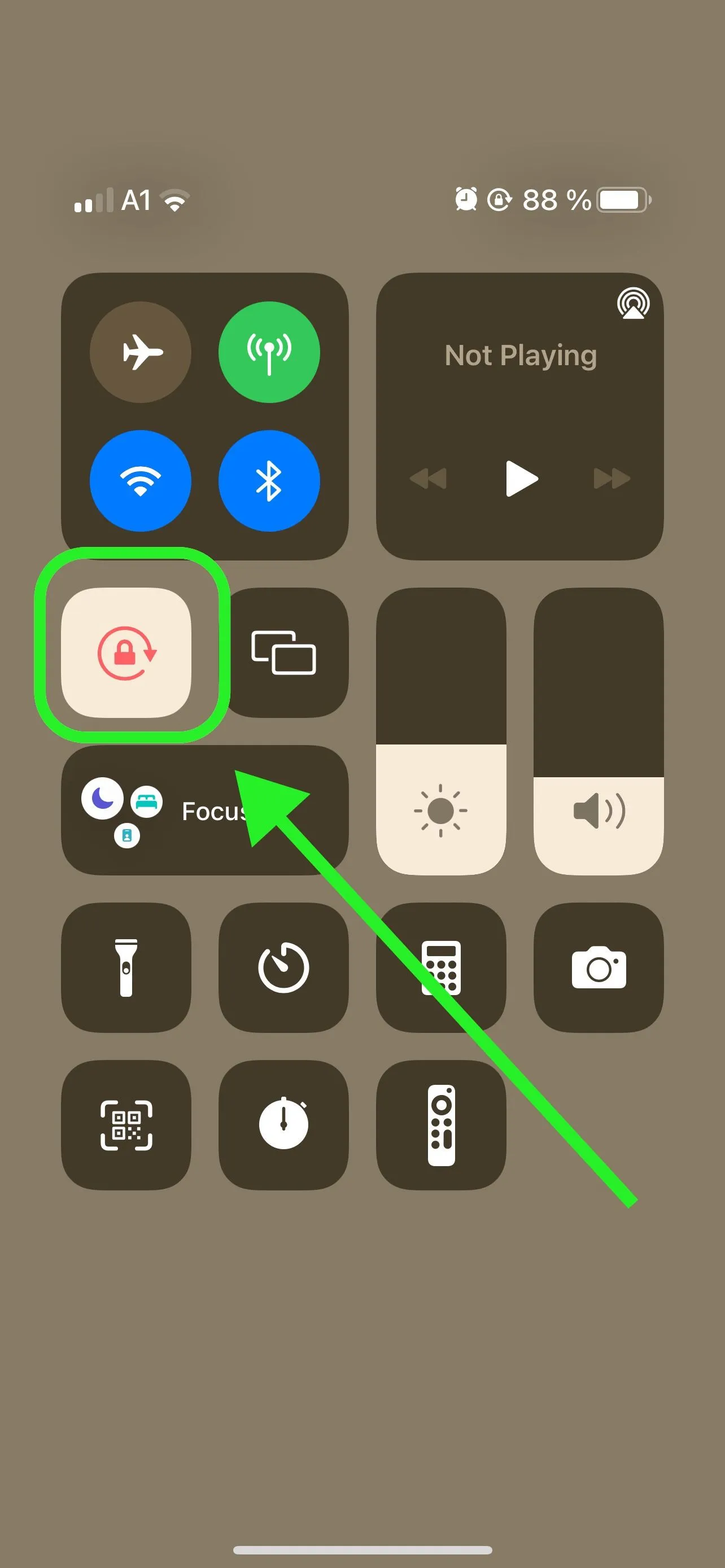Open Screen Mirroring
Viewport: 725px width, 1568px height.
pyautogui.click(x=283, y=652)
